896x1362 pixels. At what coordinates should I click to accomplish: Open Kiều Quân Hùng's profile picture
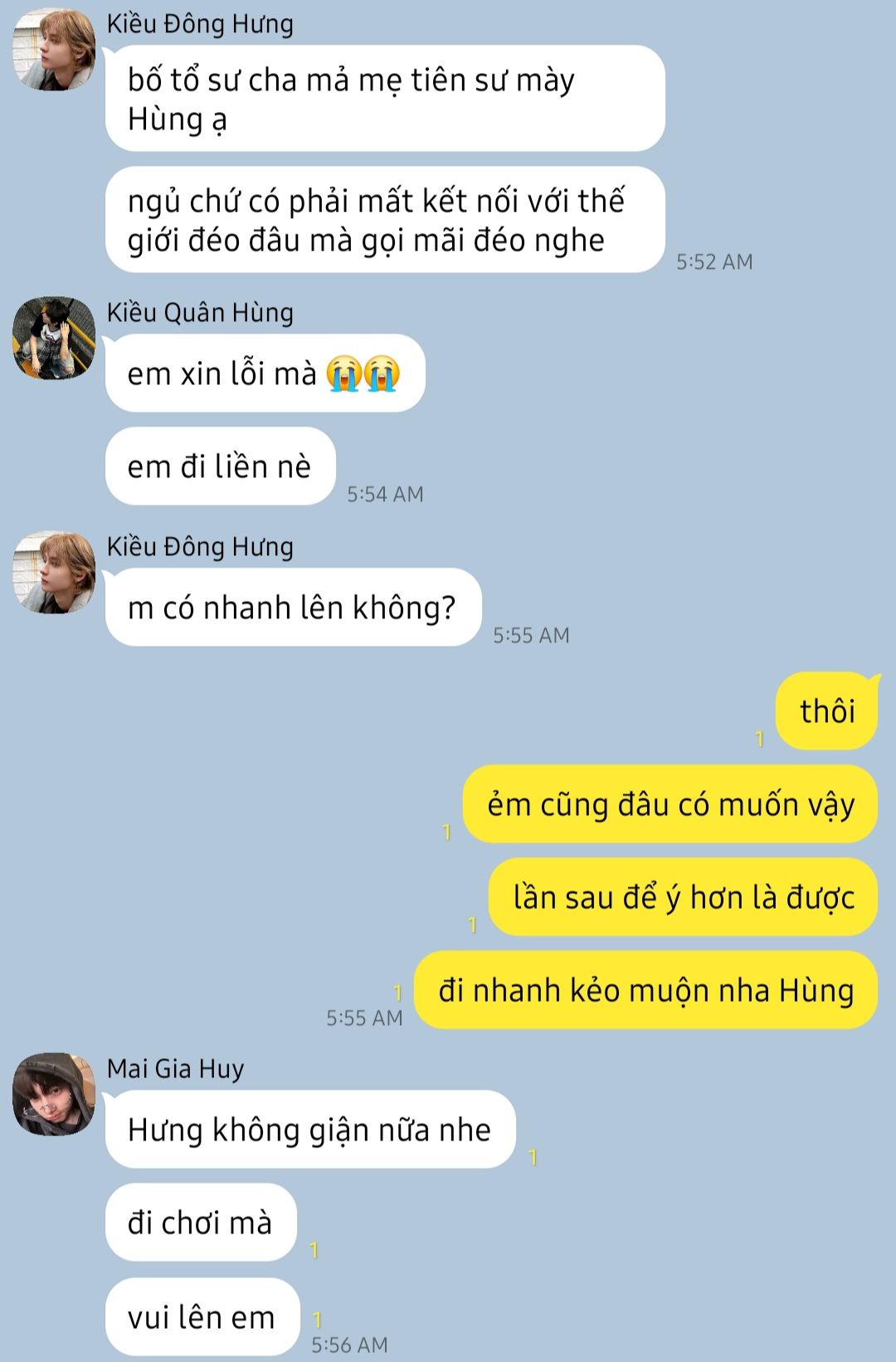coord(54,338)
